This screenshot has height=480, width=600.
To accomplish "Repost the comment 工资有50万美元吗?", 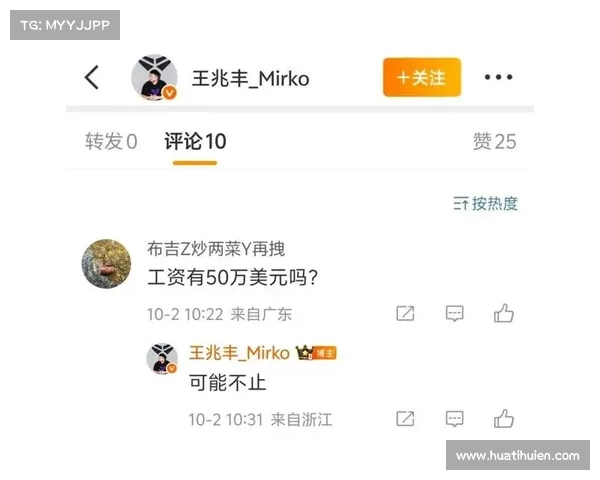I will tap(405, 314).
